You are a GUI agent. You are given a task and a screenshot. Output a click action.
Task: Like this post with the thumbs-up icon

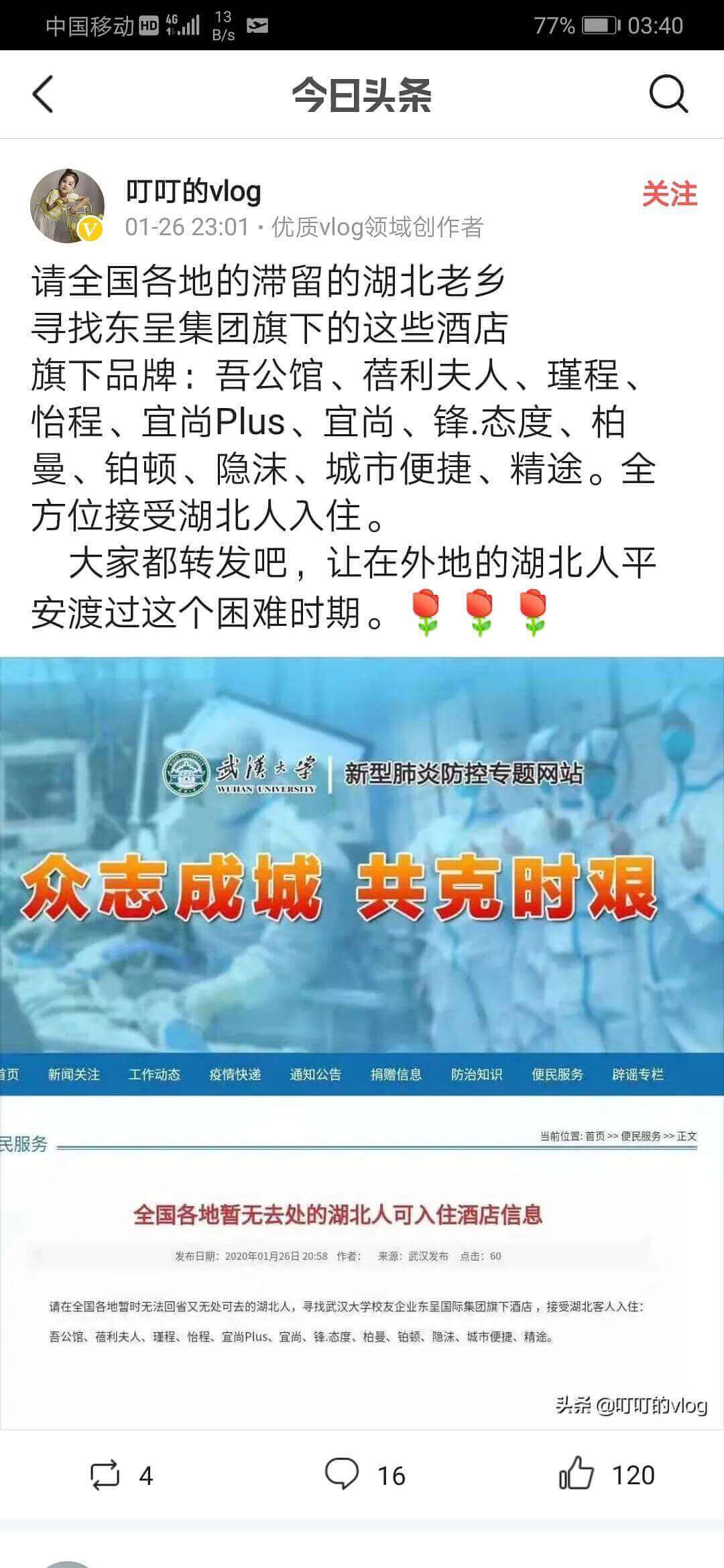coord(577,1474)
